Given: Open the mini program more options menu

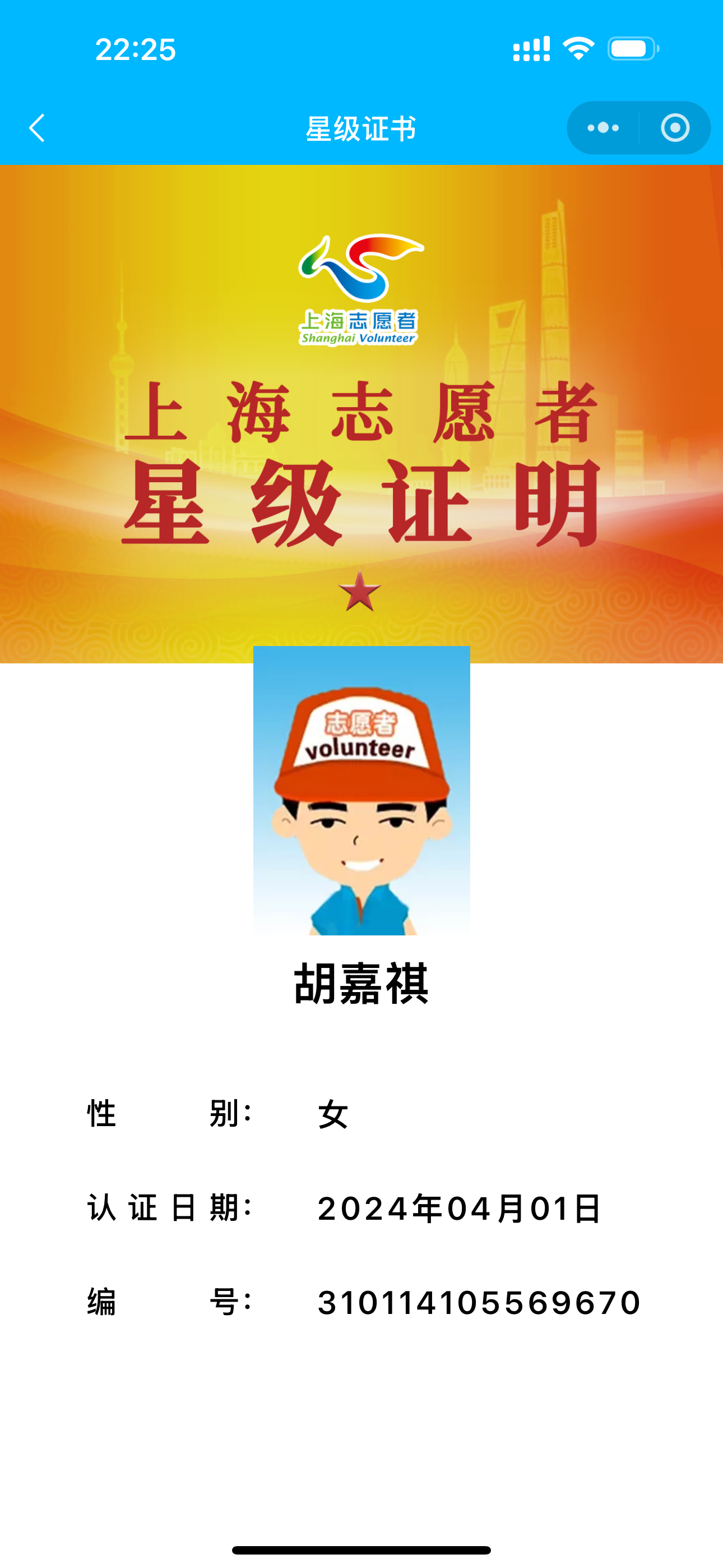Looking at the screenshot, I should pos(603,128).
